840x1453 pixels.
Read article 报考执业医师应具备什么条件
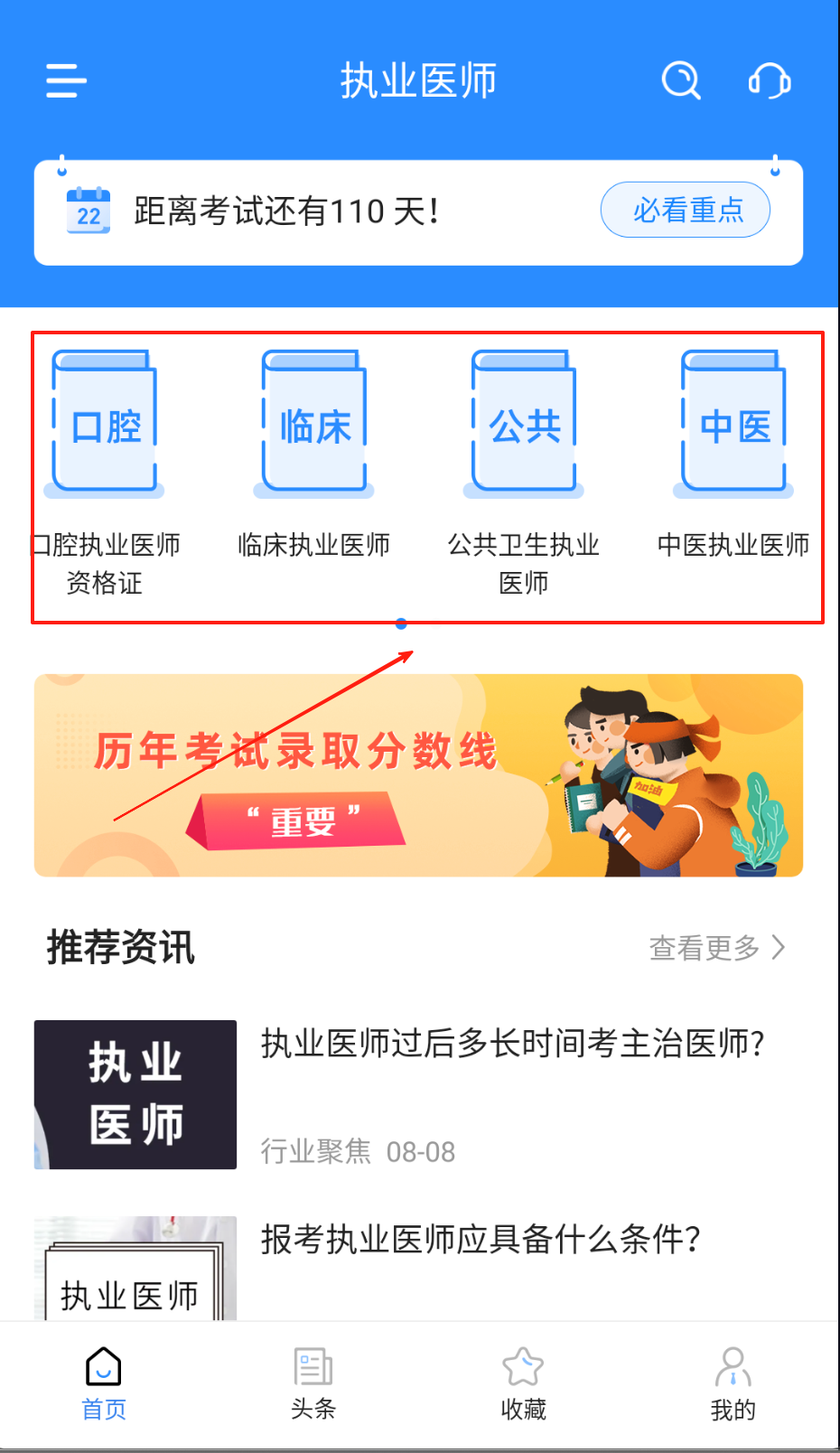pos(481,1240)
